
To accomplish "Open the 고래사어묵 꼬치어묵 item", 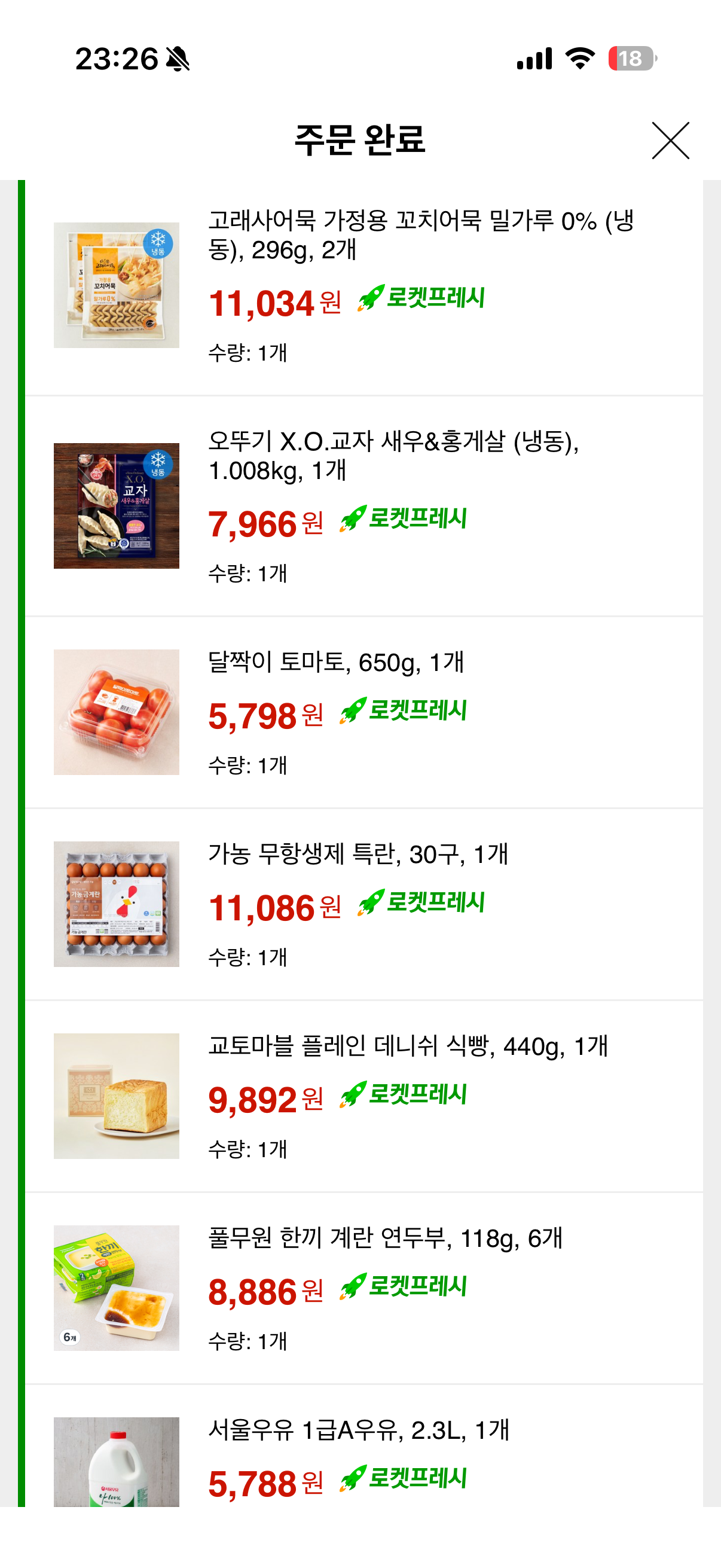I will coord(364,286).
